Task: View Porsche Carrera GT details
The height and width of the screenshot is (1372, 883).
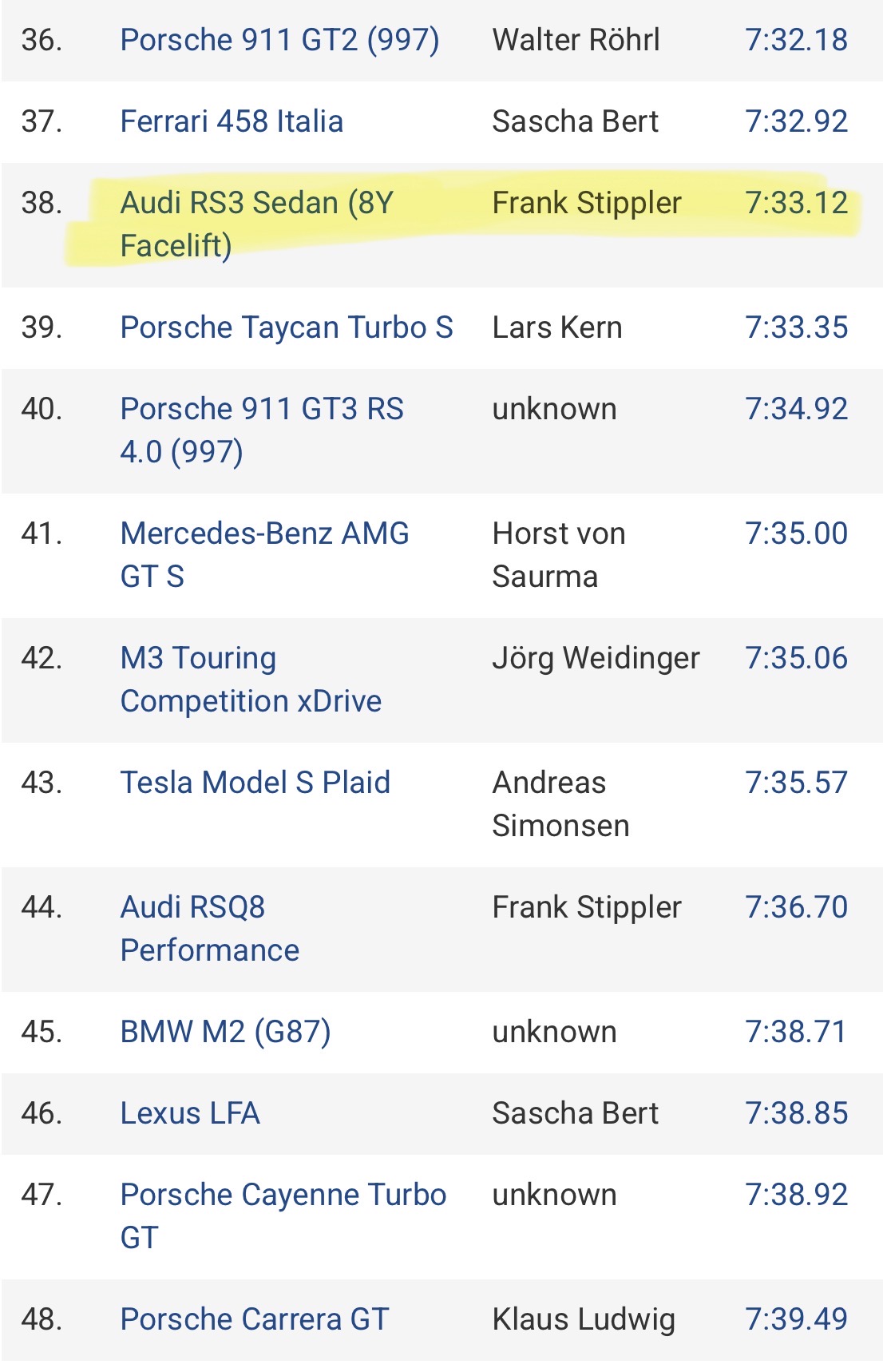Action: click(255, 1319)
